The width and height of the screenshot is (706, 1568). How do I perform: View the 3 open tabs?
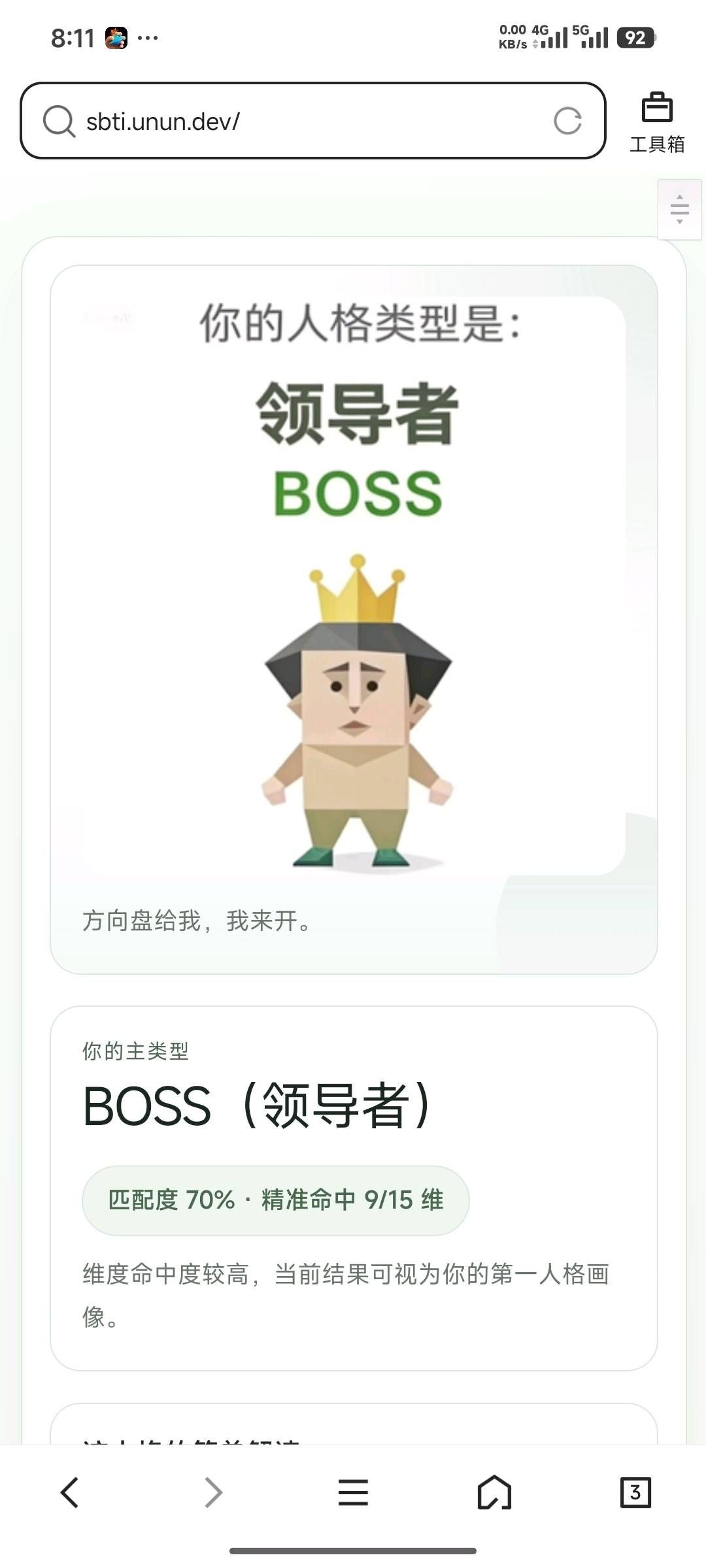pos(635,1493)
